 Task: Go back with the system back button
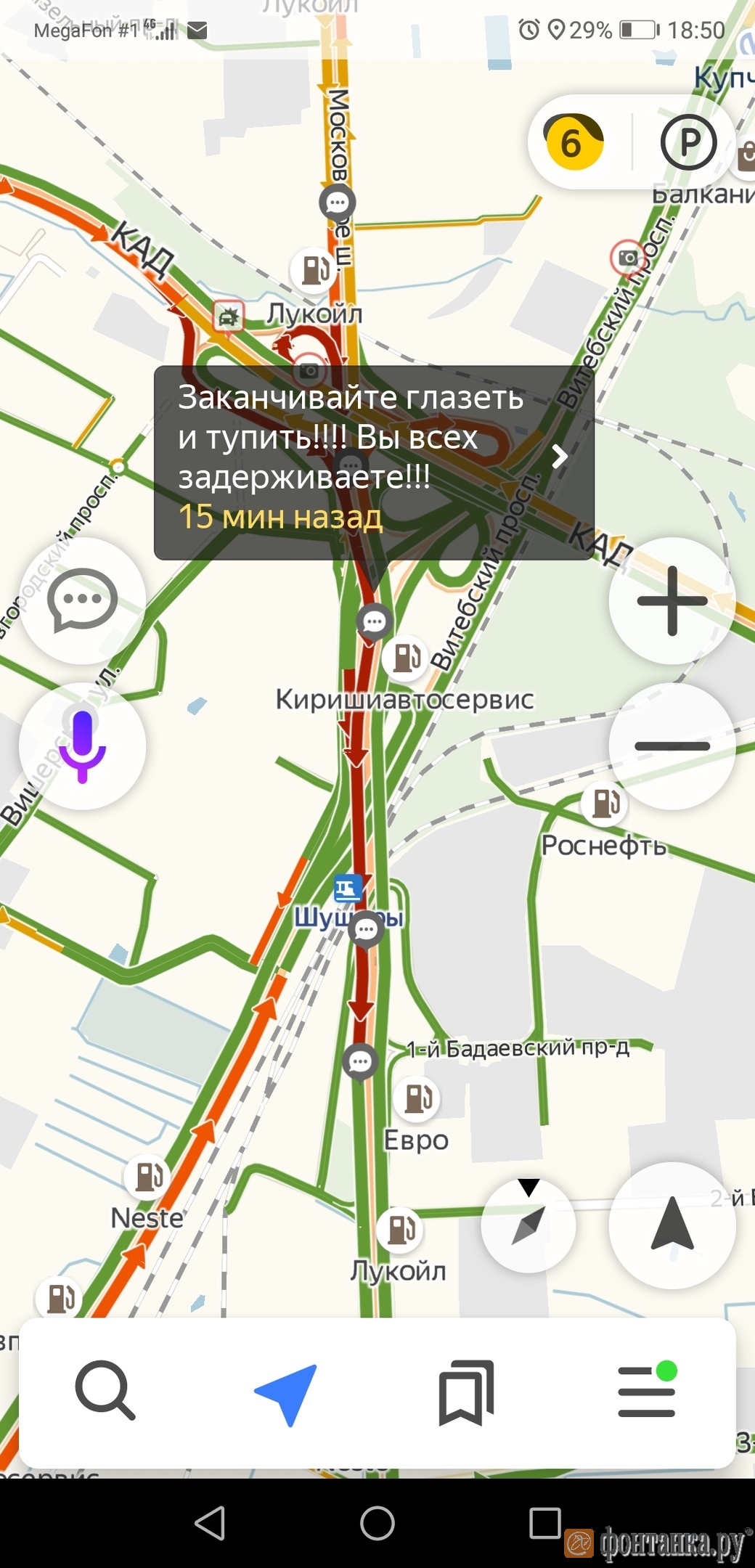(211, 1522)
